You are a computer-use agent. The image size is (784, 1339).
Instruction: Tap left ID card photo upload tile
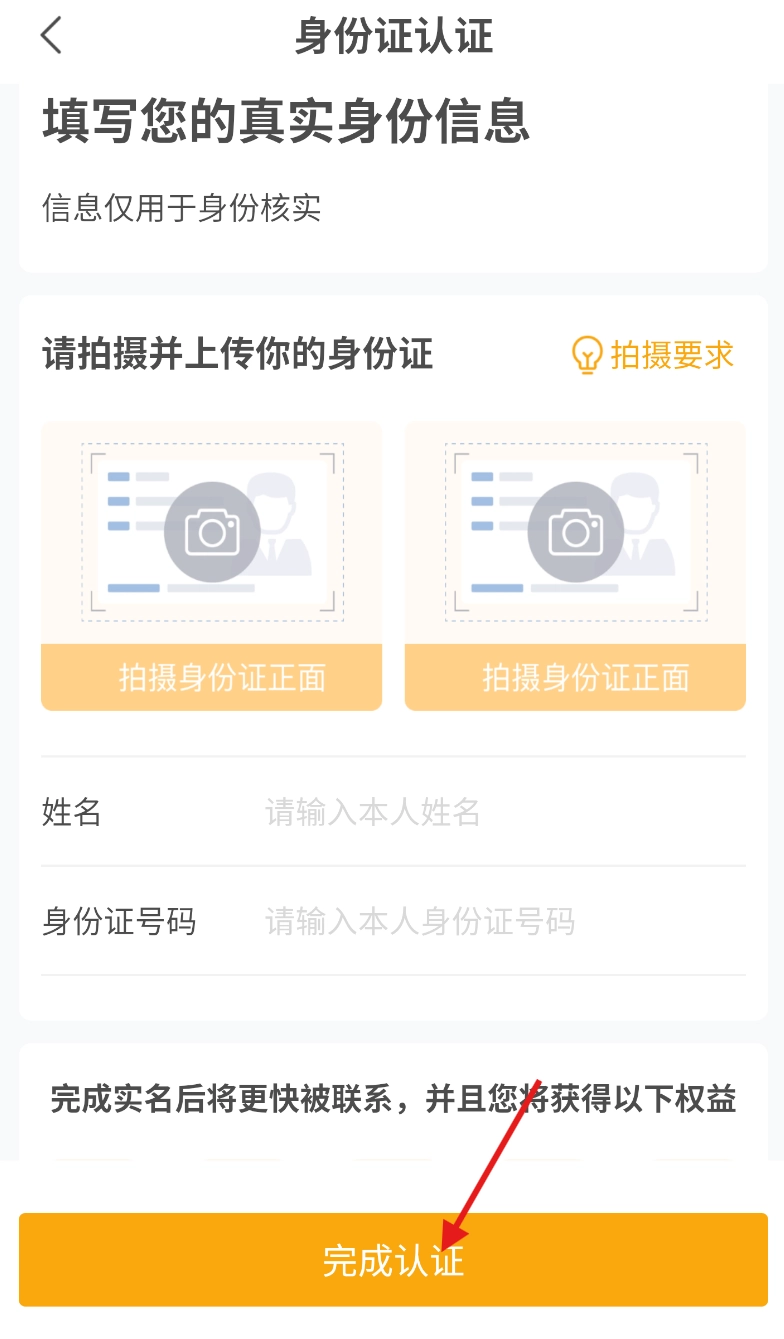[211, 566]
